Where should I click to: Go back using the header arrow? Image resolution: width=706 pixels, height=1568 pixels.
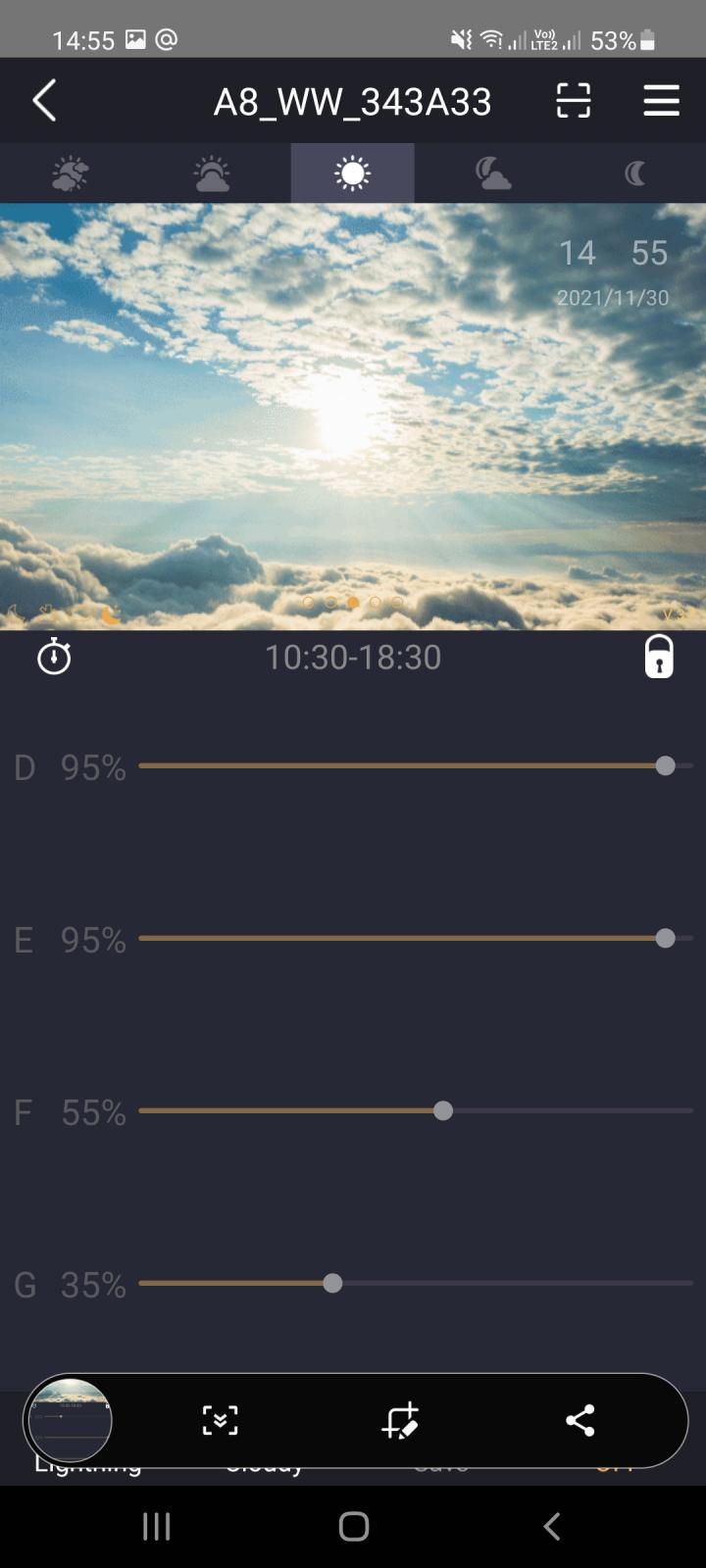tap(44, 101)
